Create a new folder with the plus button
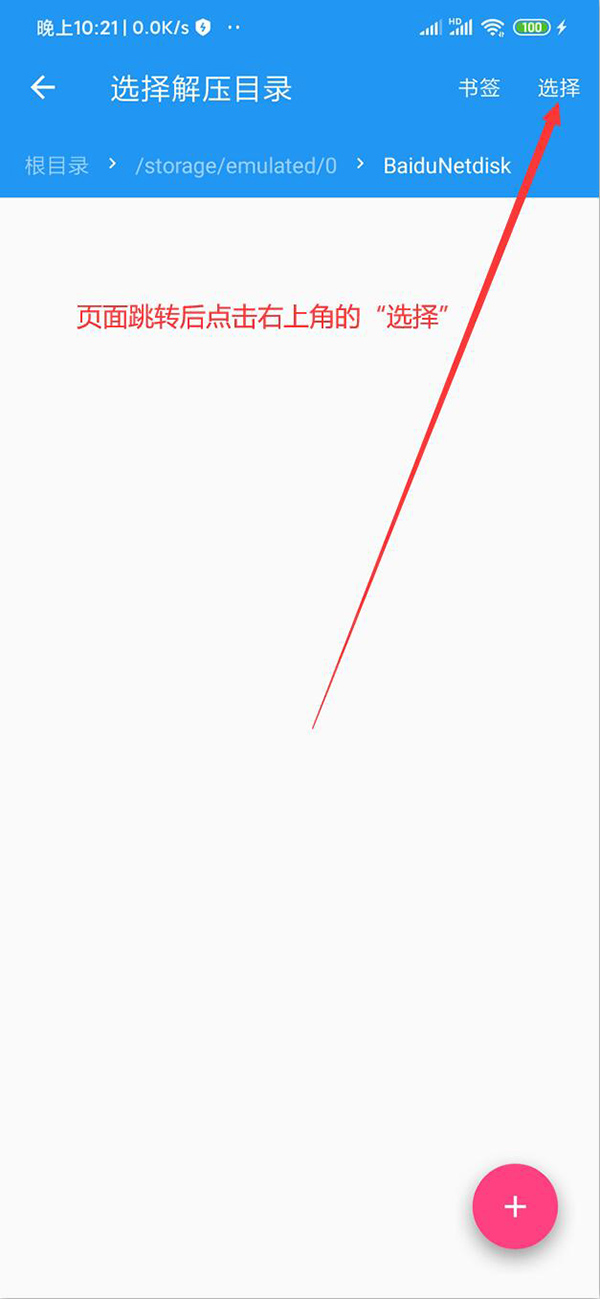The width and height of the screenshot is (600, 1299). [515, 1206]
